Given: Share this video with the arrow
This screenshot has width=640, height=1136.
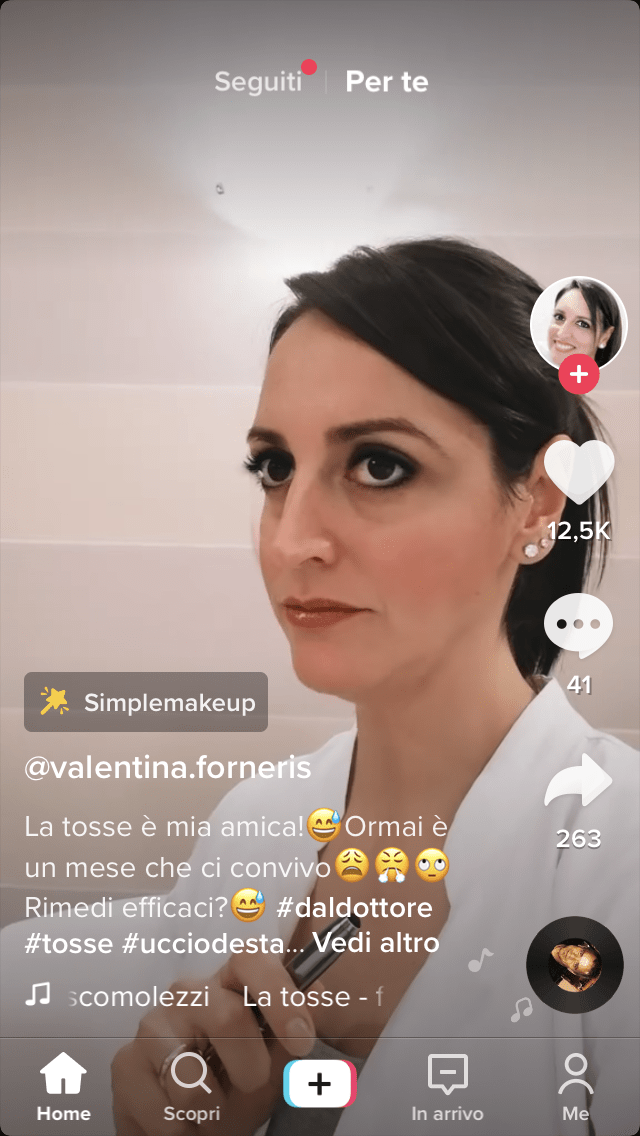Looking at the screenshot, I should pos(578,781).
